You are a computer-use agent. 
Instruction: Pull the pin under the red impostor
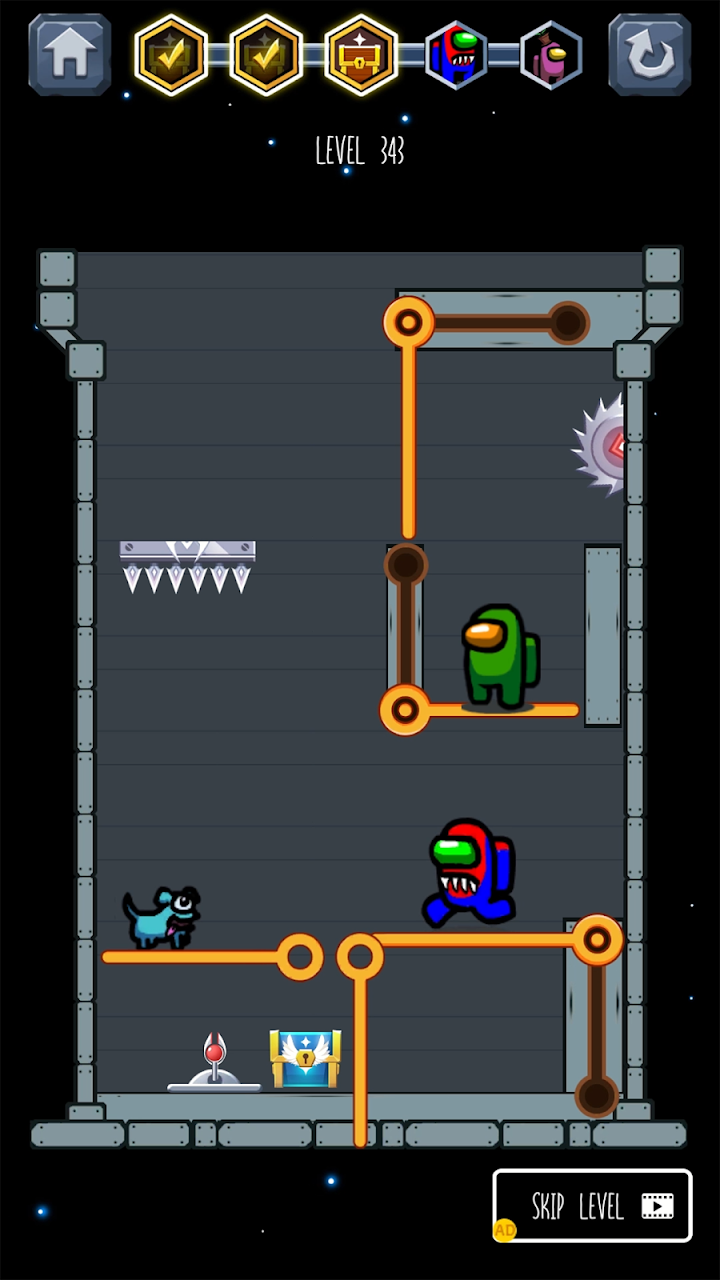[597, 939]
